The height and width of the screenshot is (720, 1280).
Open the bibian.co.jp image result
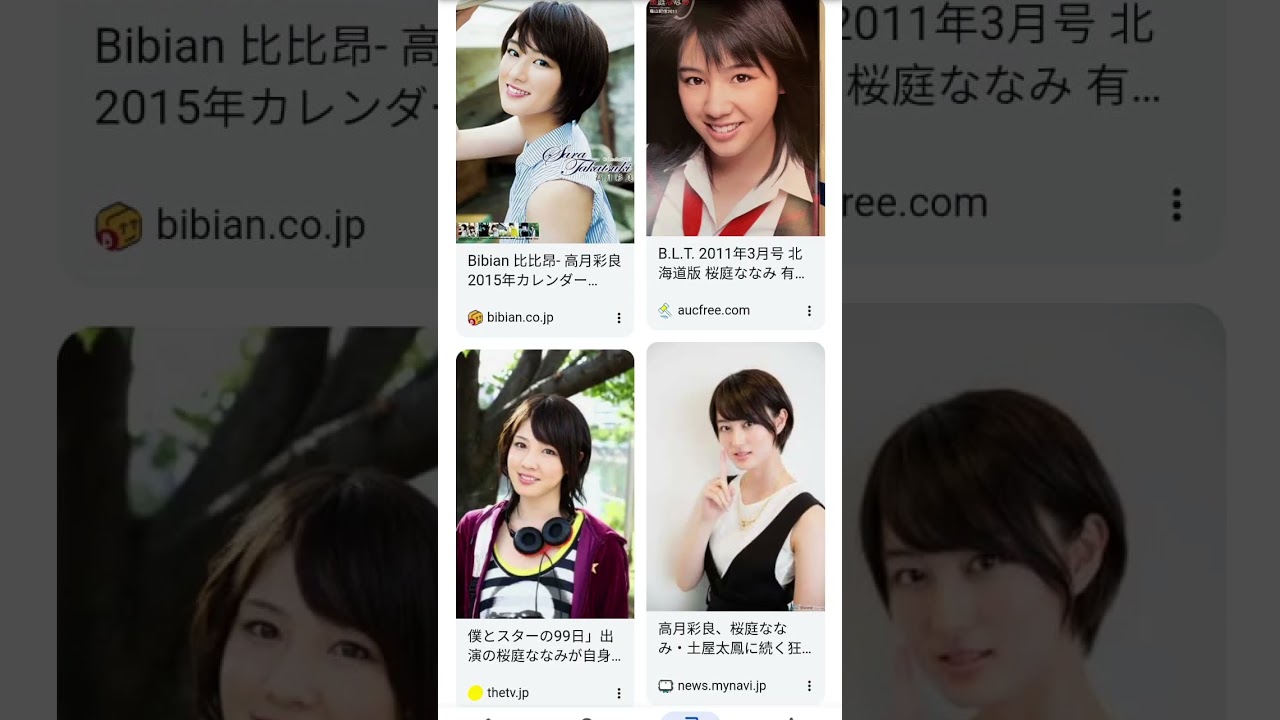544,120
